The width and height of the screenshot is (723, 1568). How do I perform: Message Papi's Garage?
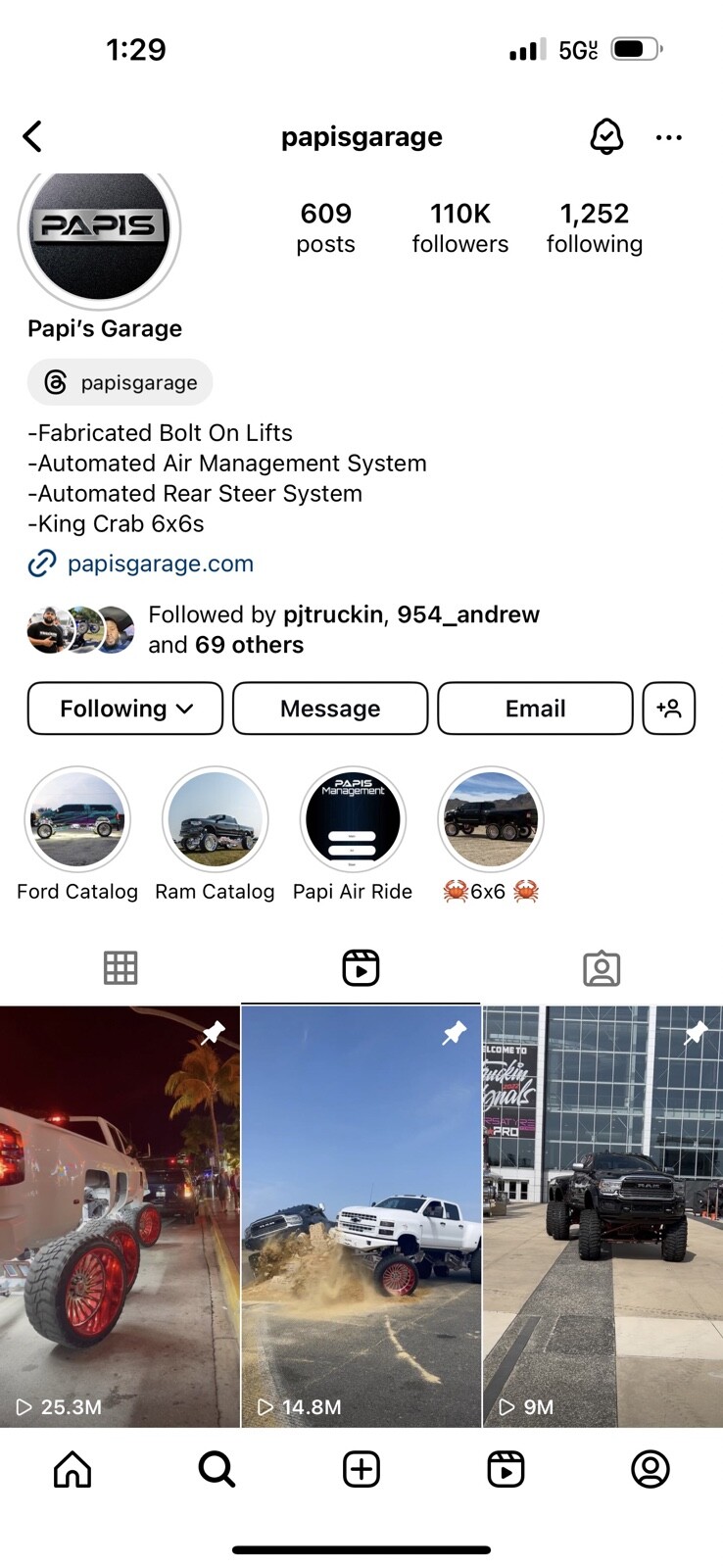pos(330,709)
